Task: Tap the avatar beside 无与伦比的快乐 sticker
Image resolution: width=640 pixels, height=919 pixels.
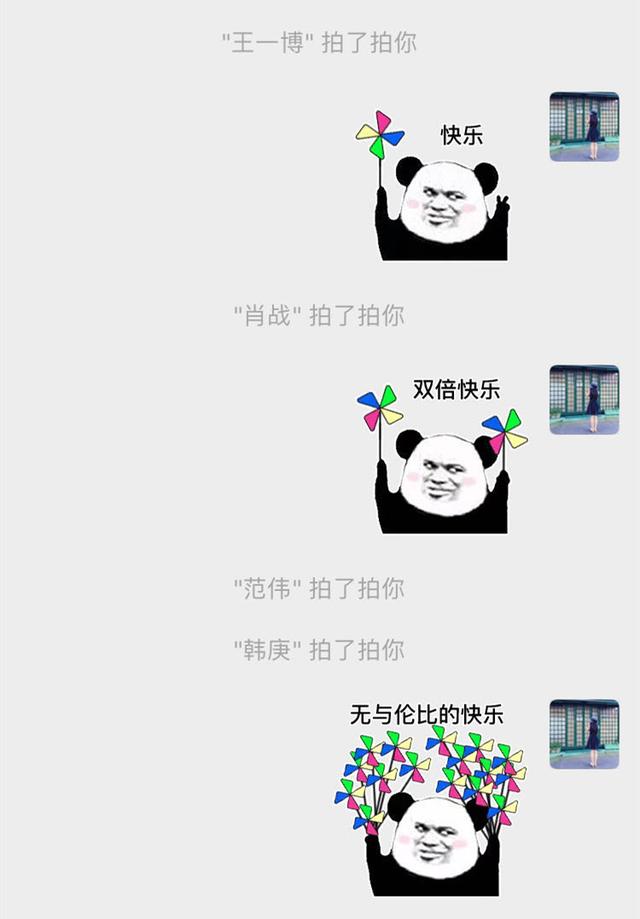Action: (x=584, y=734)
